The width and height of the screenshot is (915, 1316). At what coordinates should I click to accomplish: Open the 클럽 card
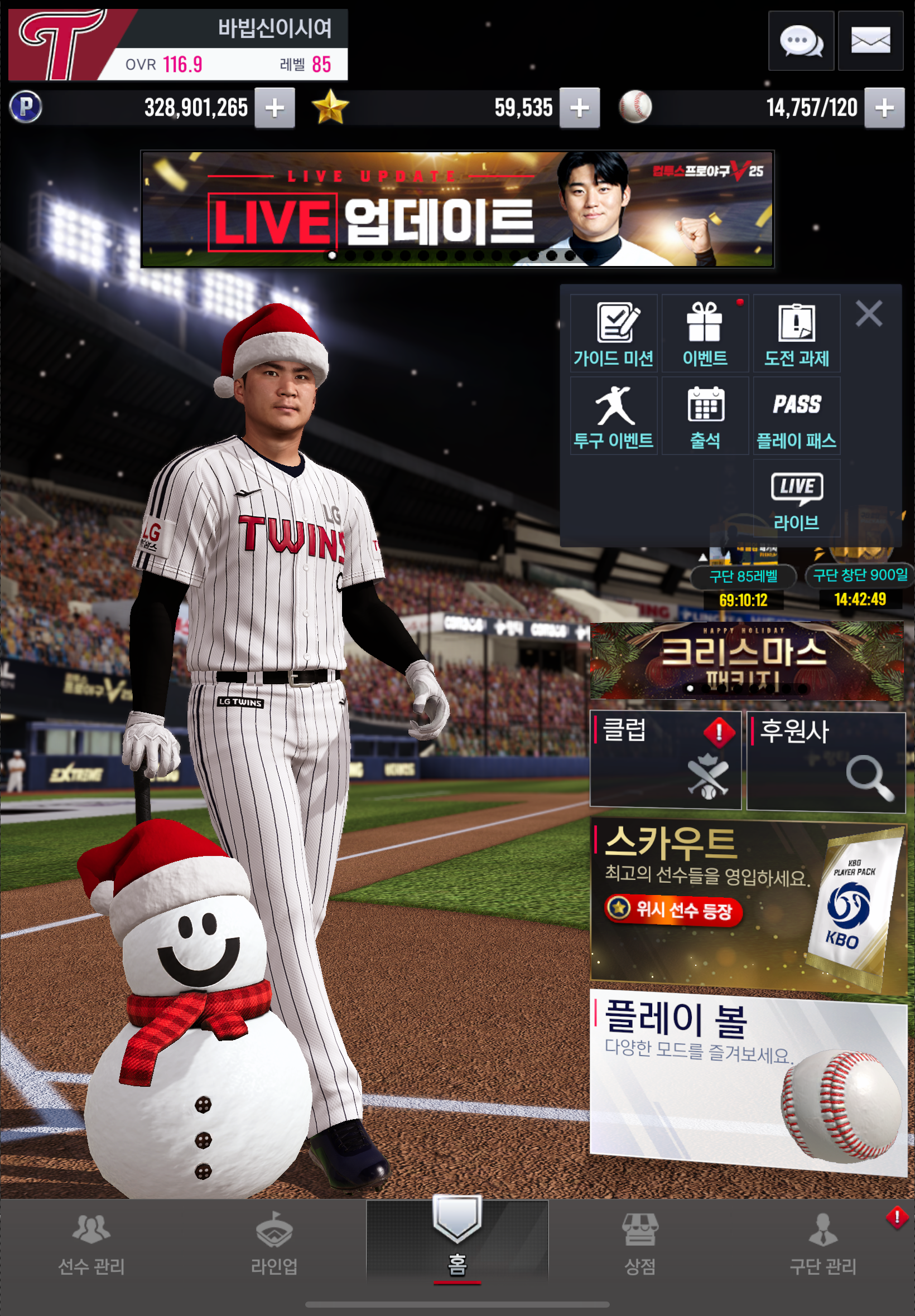point(665,759)
